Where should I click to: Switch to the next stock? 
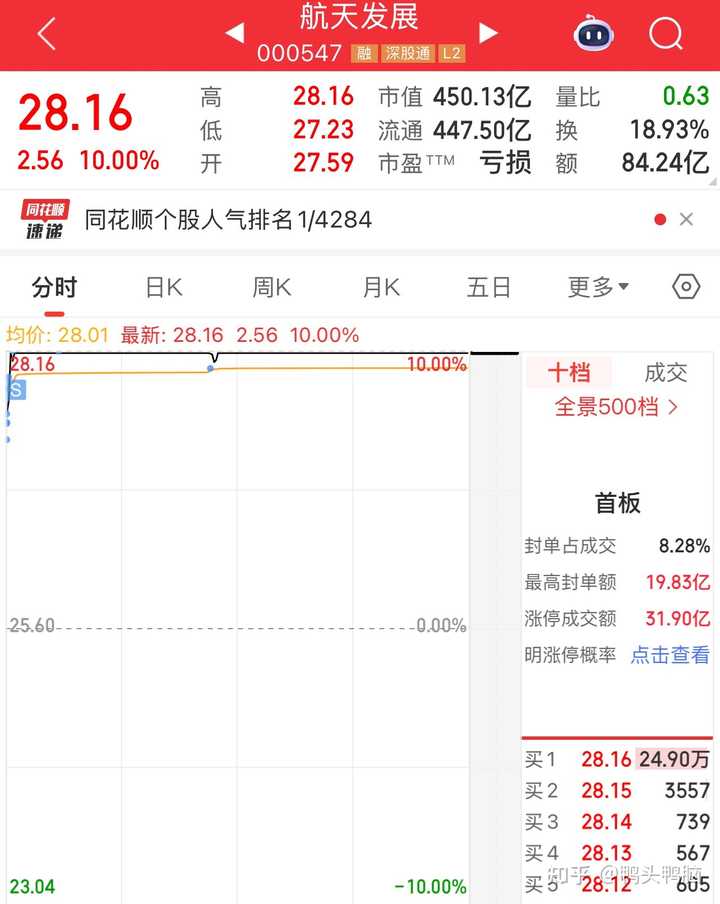488,33
